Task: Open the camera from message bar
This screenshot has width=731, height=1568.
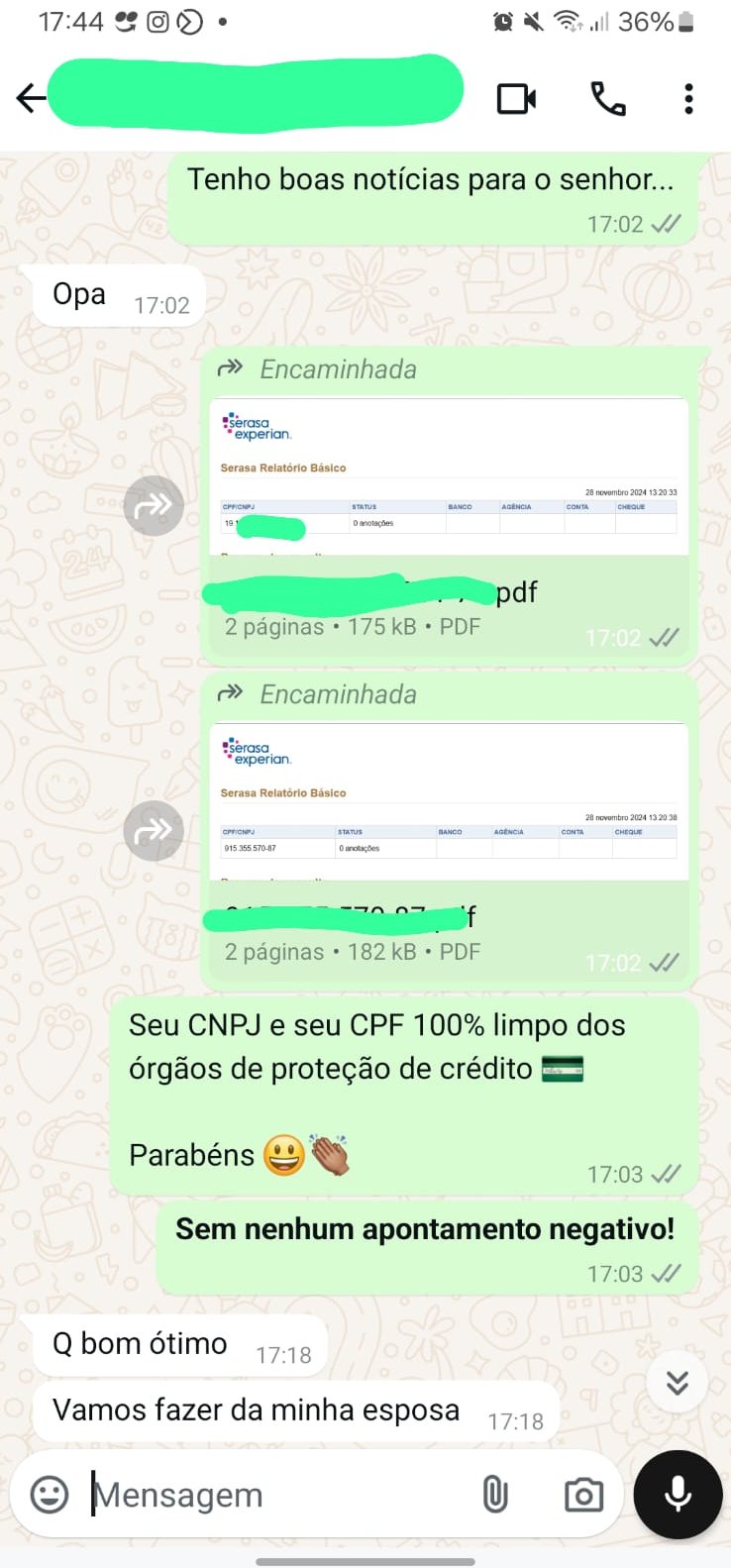Action: click(x=583, y=1494)
